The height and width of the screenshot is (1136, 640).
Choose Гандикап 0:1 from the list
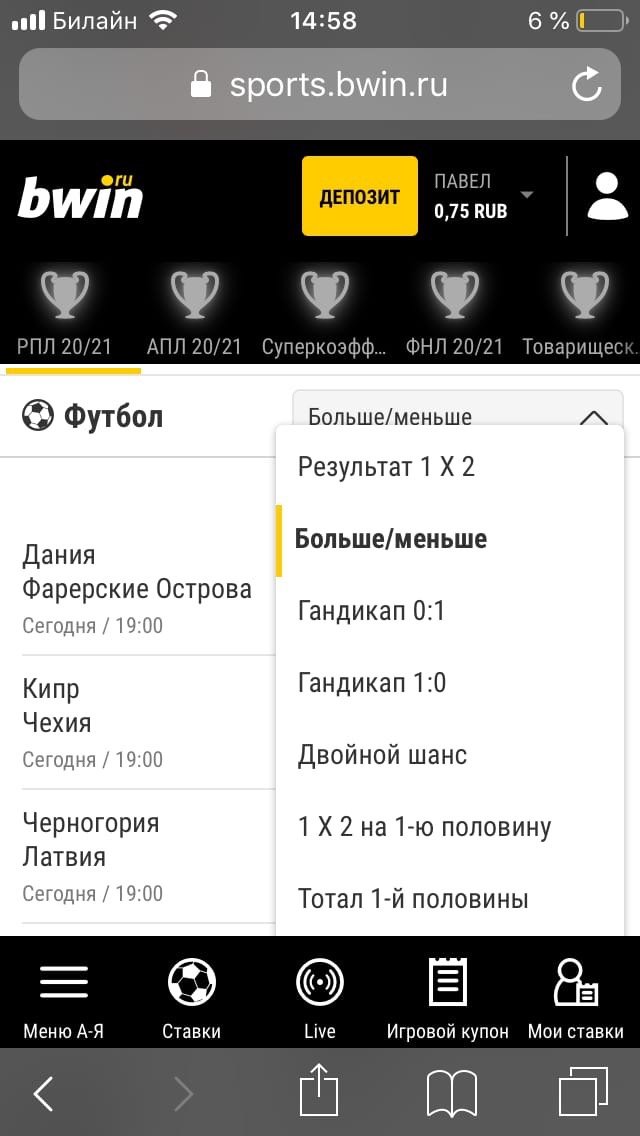pyautogui.click(x=371, y=611)
